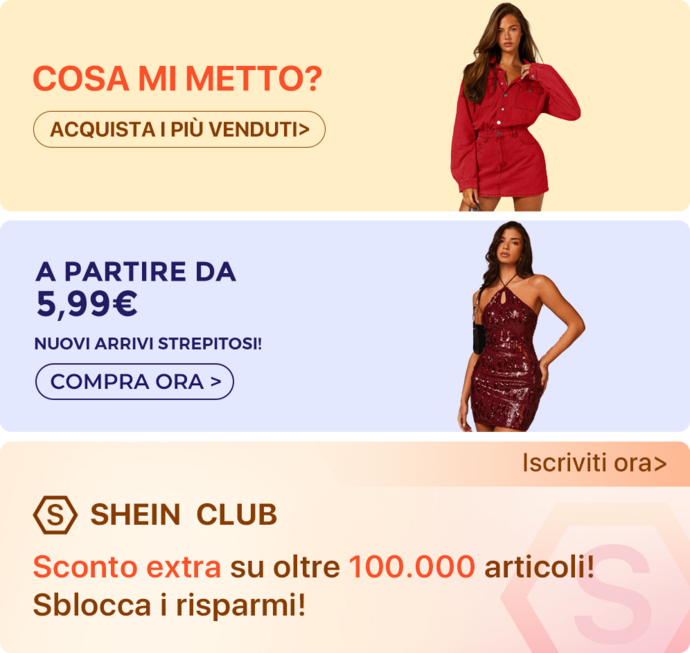Viewport: 690px width, 653px height.
Task: Tap the Compra ora button
Action: [x=135, y=381]
